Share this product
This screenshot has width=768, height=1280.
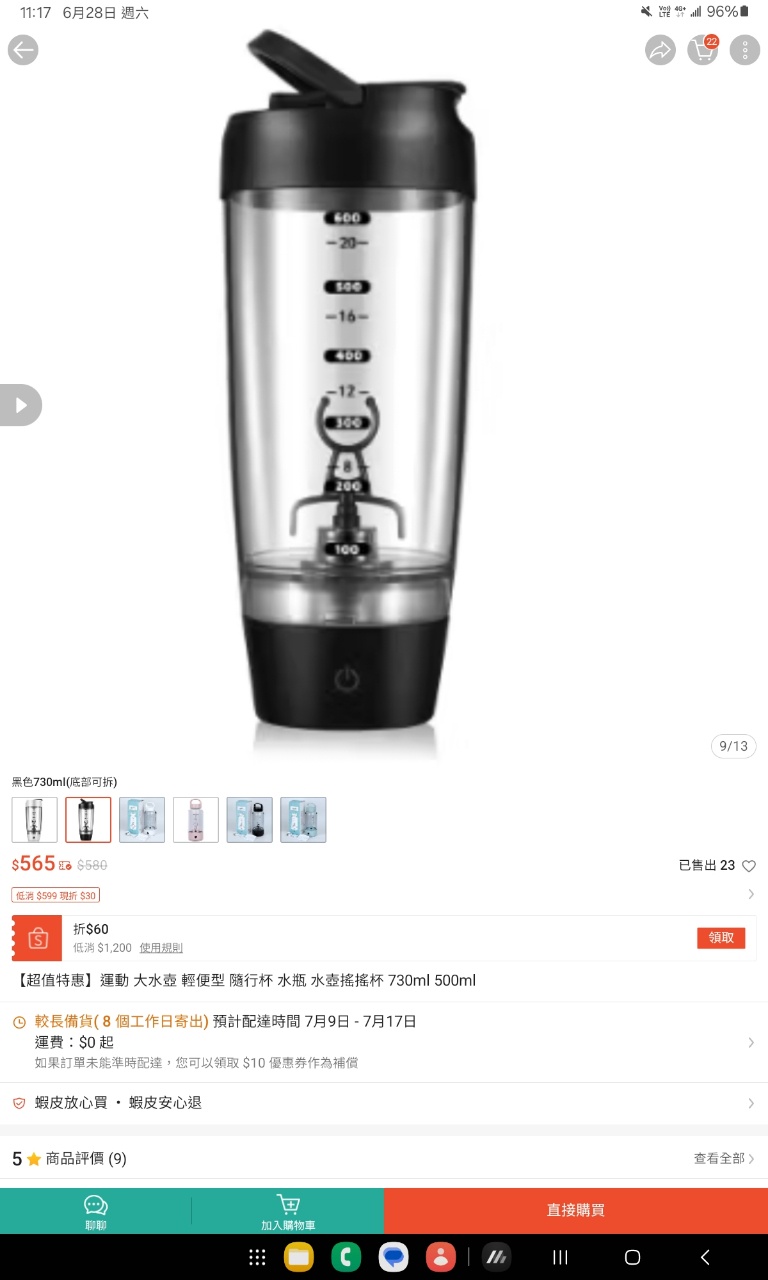click(660, 50)
